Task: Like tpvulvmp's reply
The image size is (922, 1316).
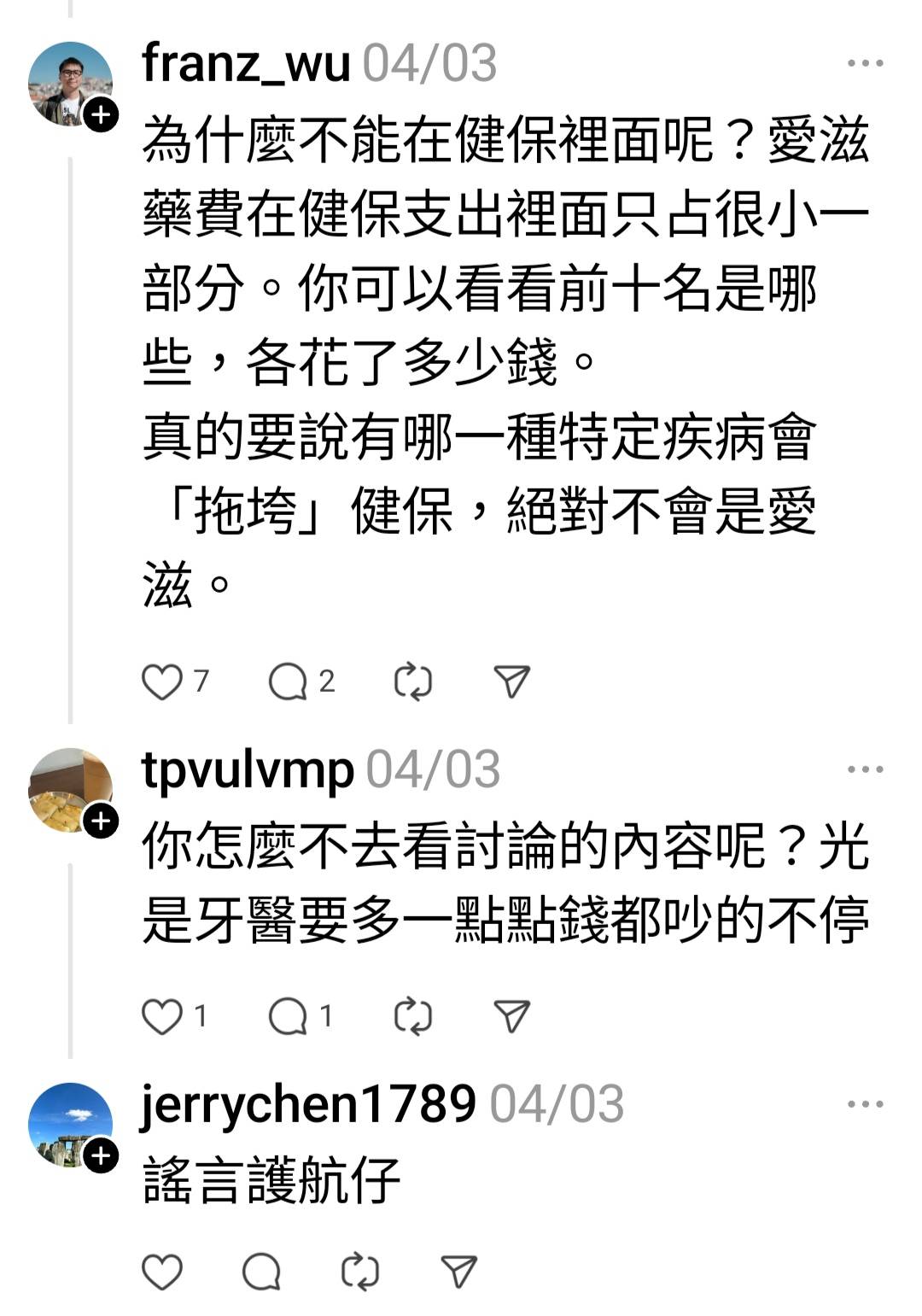Action: point(161,1016)
